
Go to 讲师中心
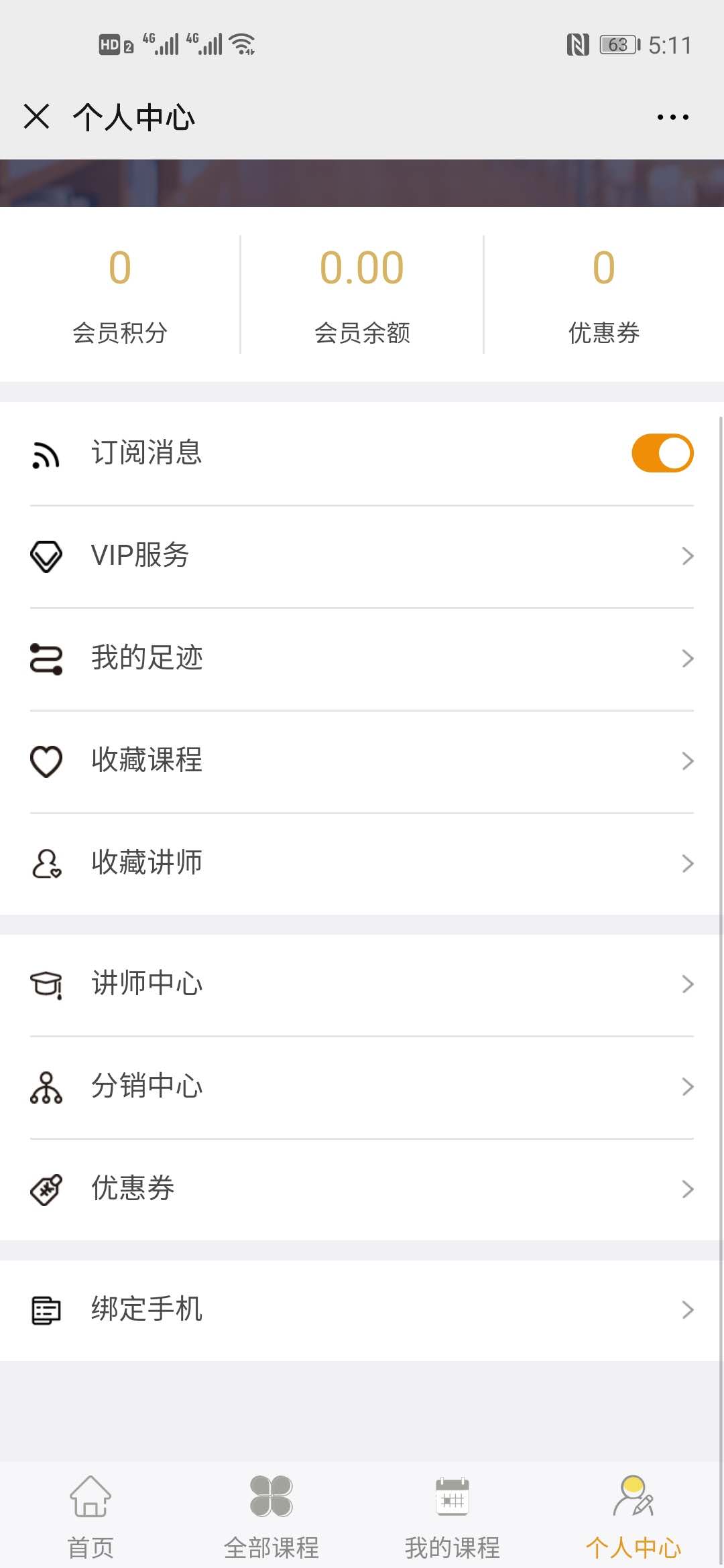pos(362,984)
